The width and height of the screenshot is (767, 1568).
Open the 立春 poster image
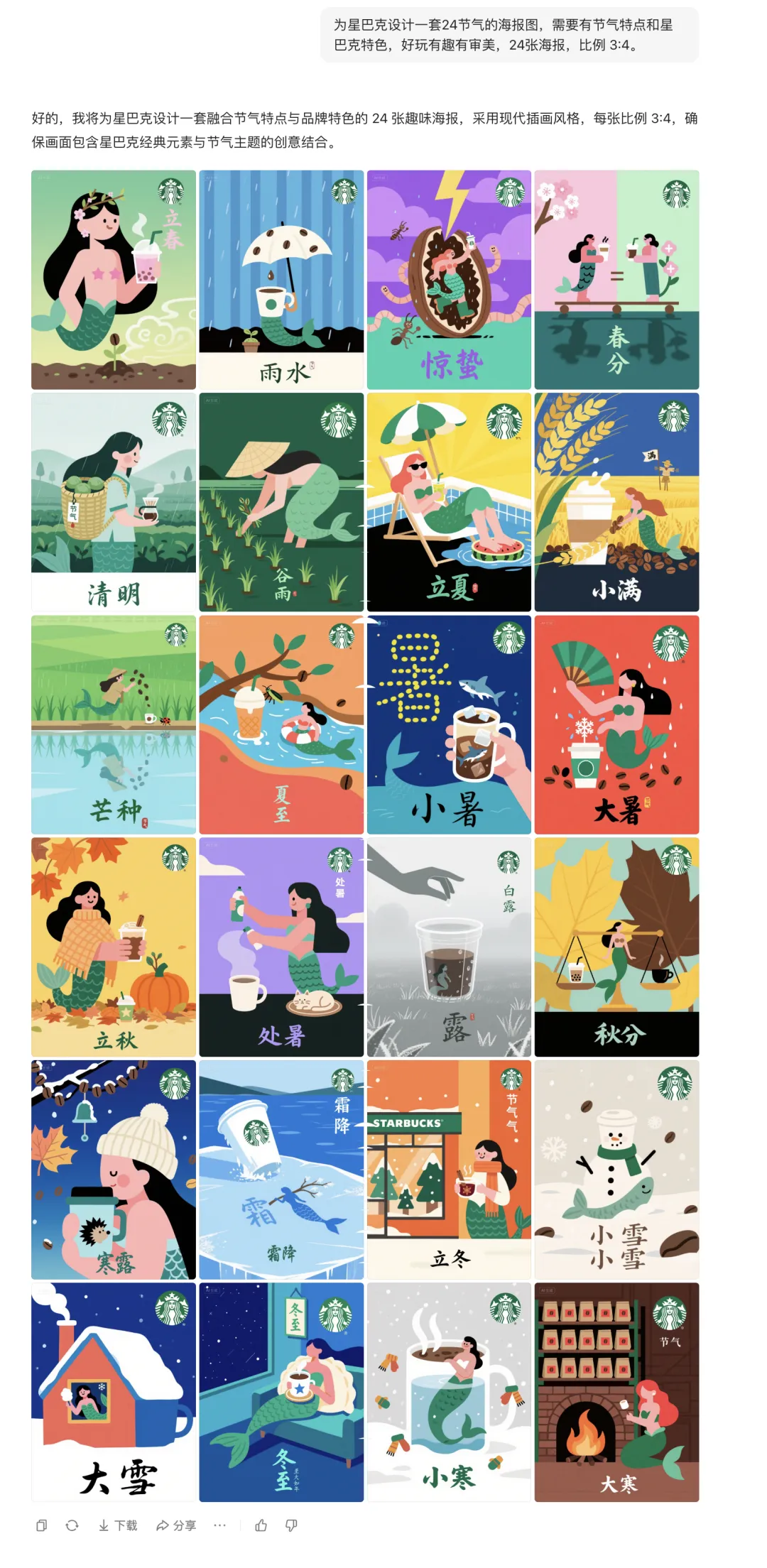(114, 280)
